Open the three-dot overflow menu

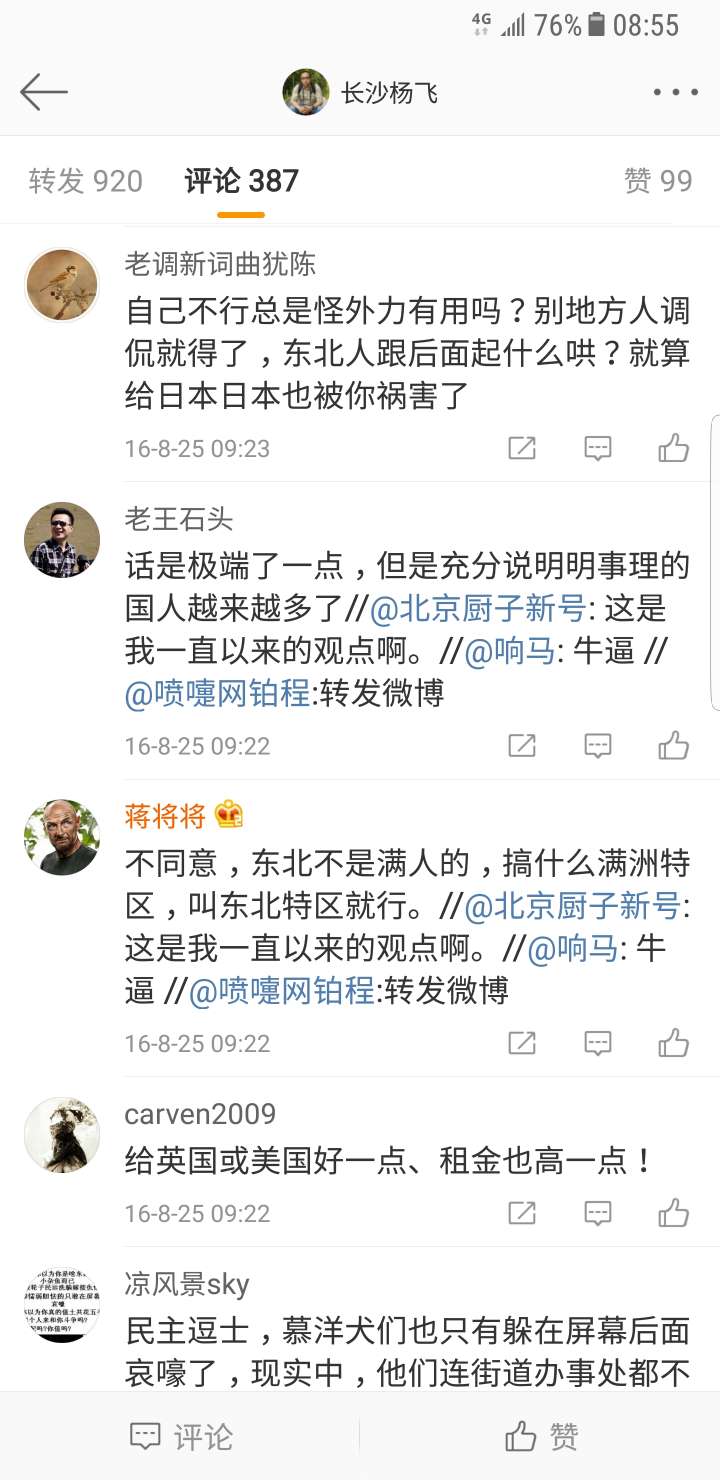tap(675, 93)
